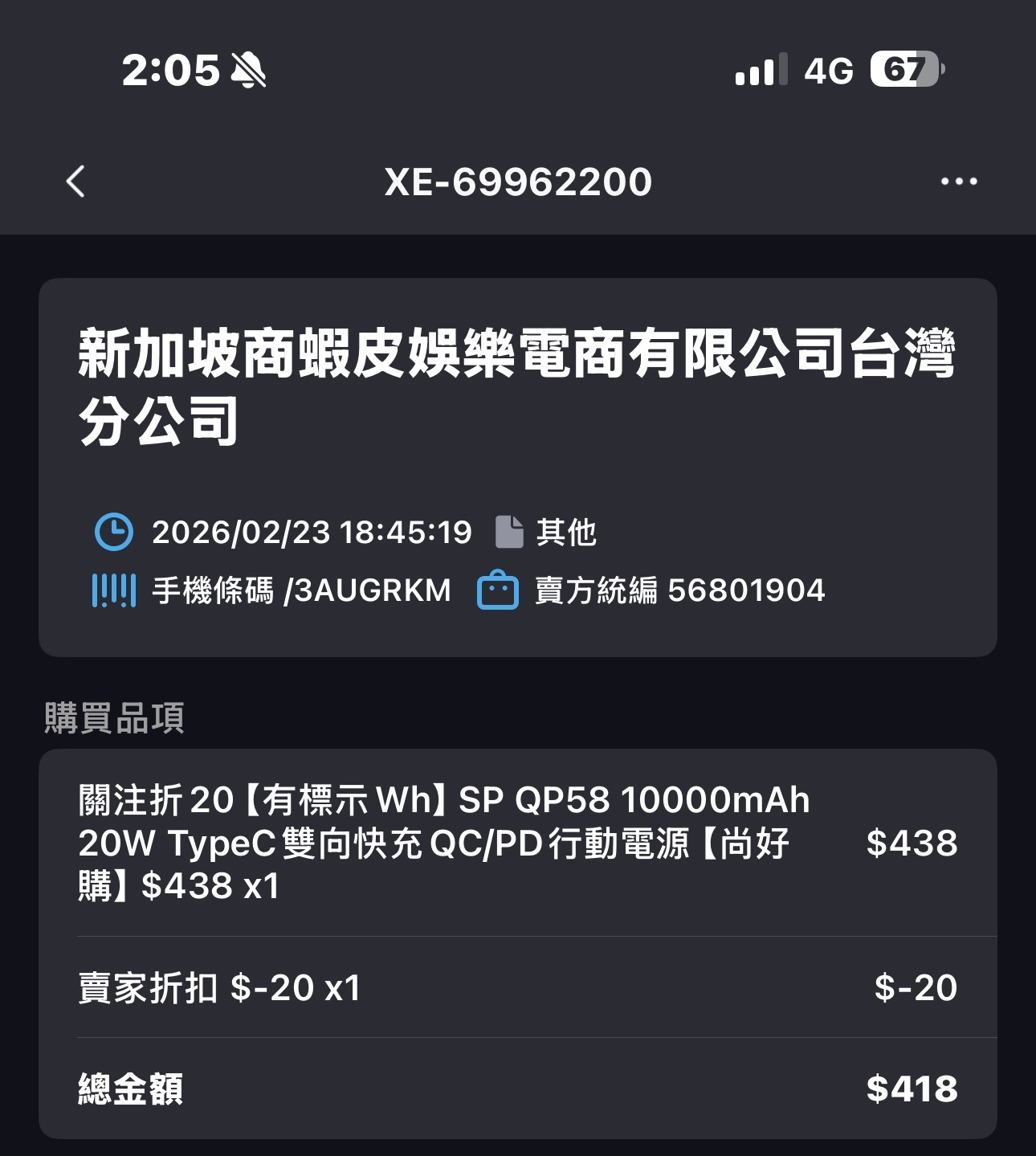This screenshot has height=1156, width=1036.
Task: Go back from invoice XE-69962200
Action: (76, 182)
